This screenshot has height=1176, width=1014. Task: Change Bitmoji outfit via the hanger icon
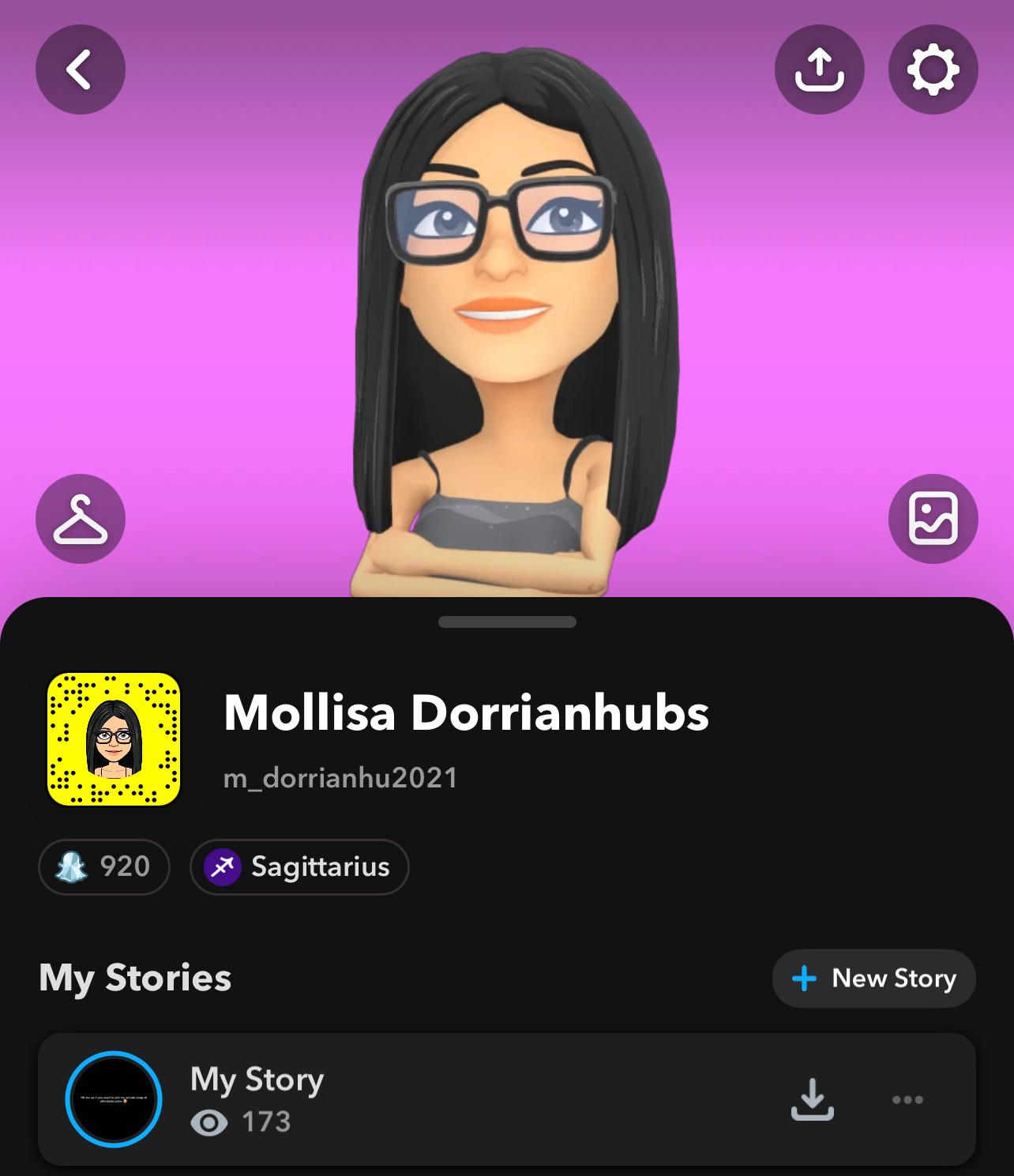pos(80,519)
